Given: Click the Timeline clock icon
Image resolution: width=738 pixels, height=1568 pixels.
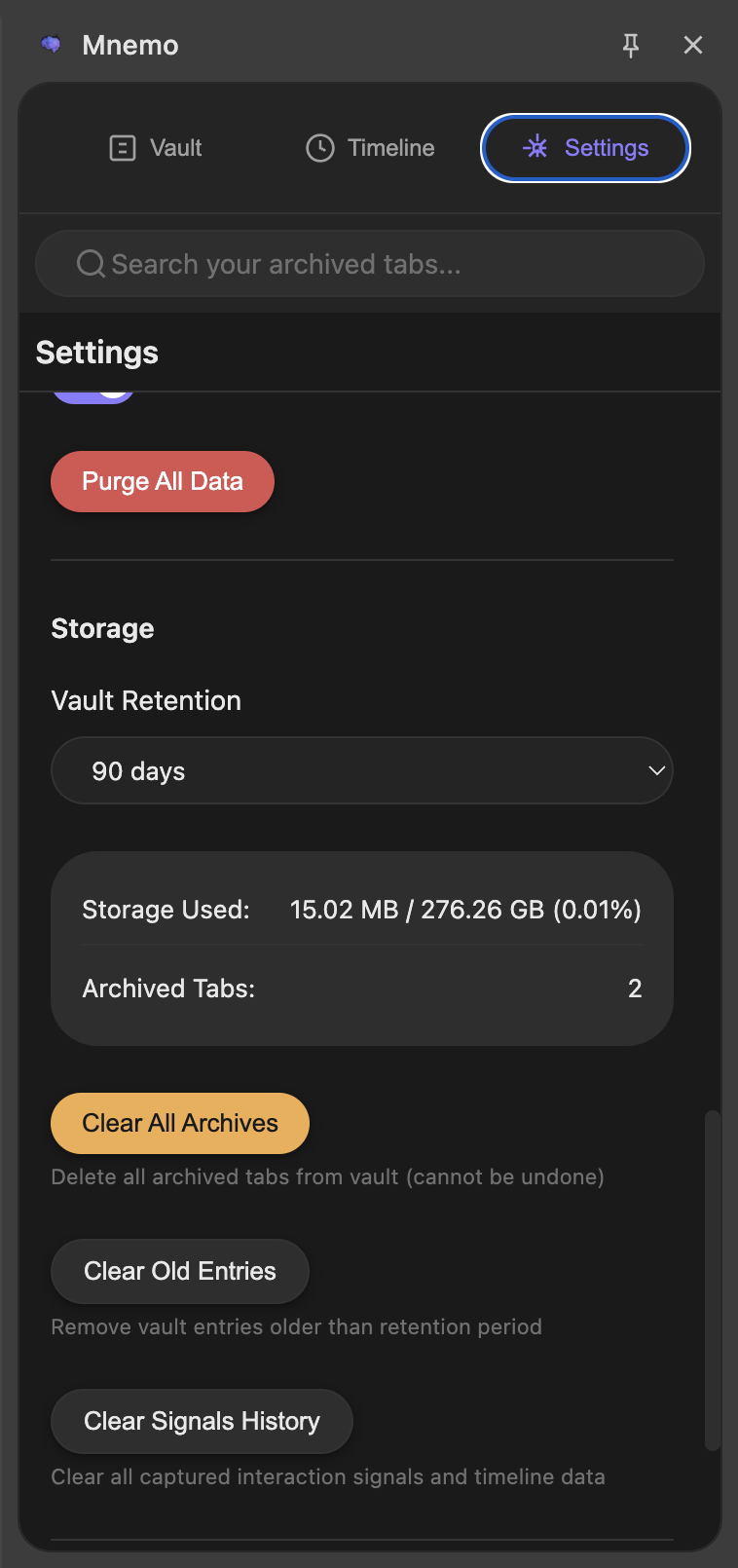Looking at the screenshot, I should pyautogui.click(x=320, y=147).
